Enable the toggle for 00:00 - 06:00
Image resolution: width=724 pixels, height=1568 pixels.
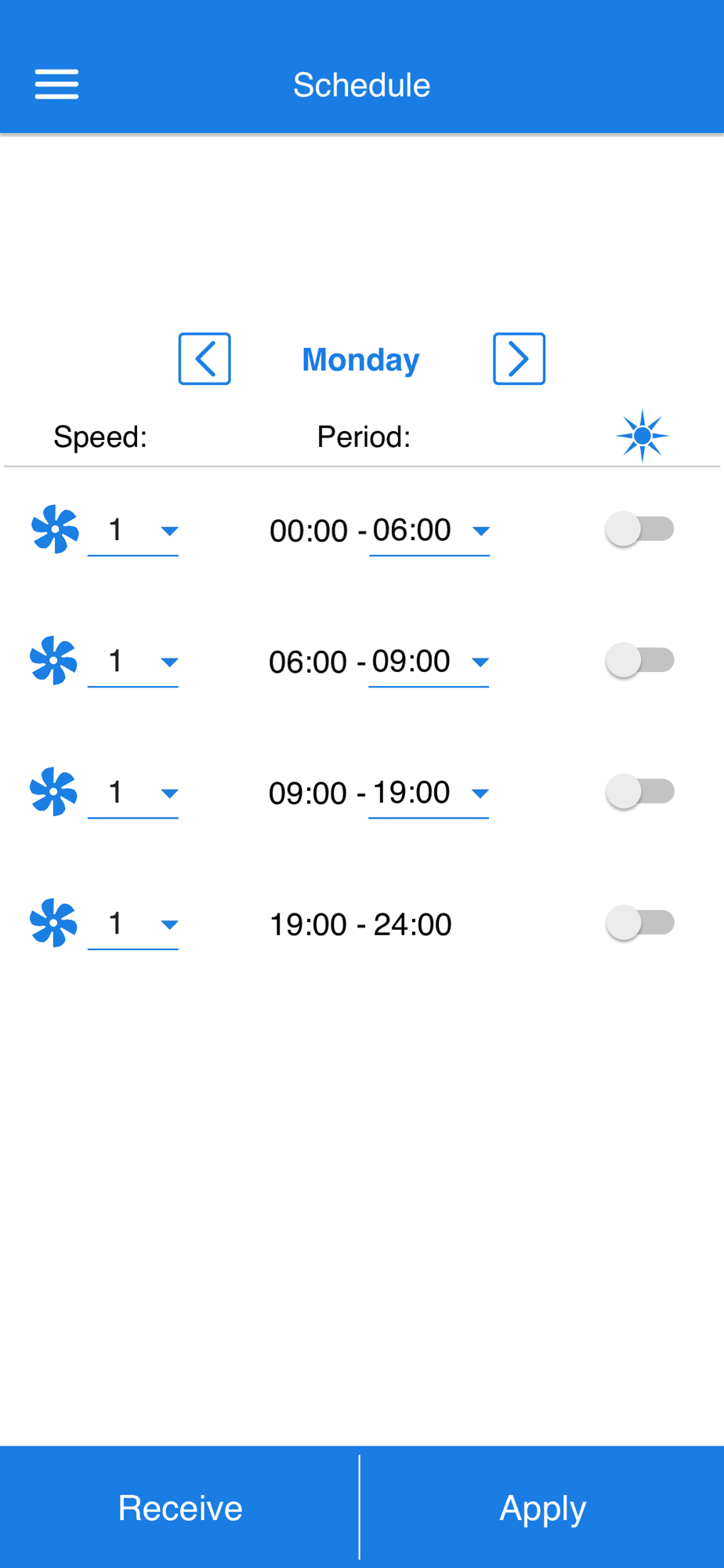tap(639, 529)
